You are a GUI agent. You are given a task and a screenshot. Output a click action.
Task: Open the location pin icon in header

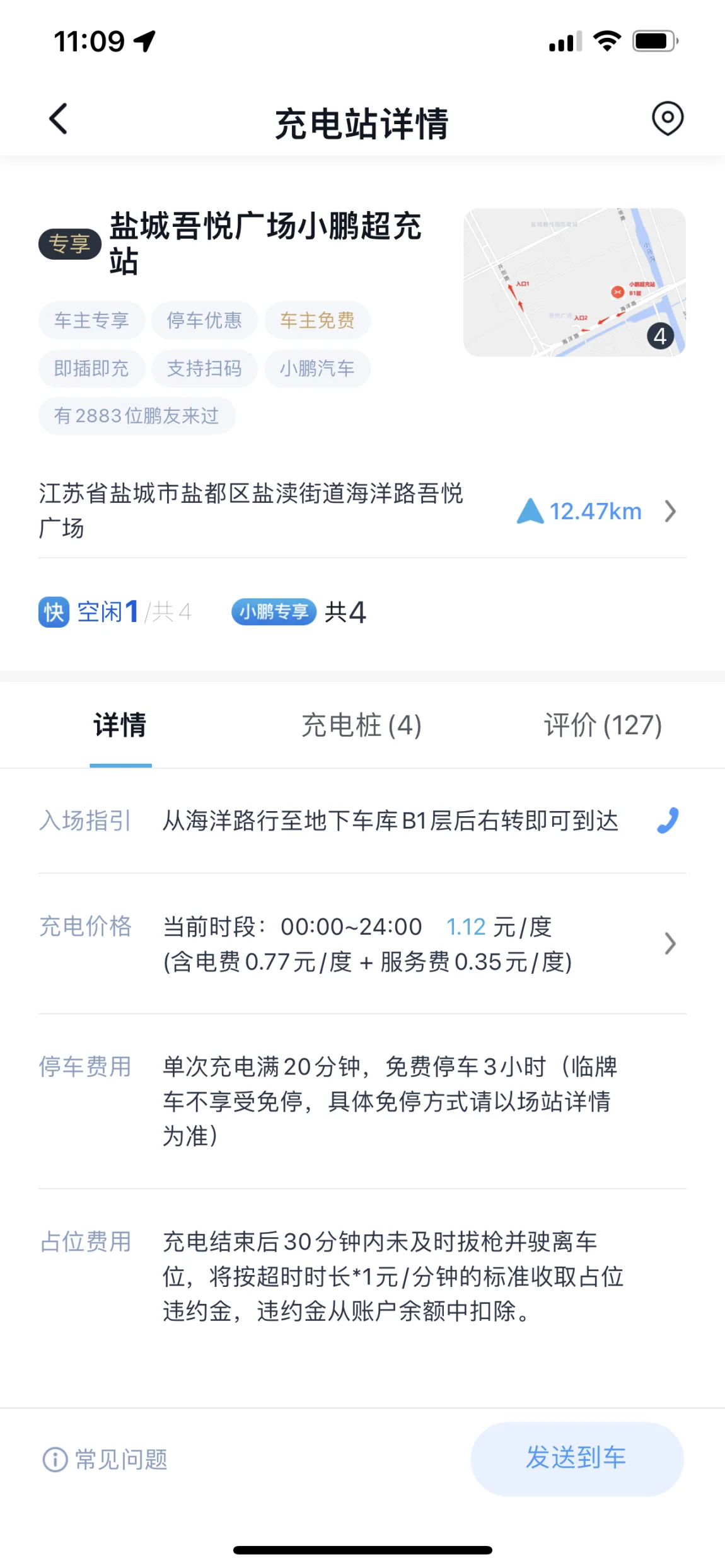coord(668,118)
